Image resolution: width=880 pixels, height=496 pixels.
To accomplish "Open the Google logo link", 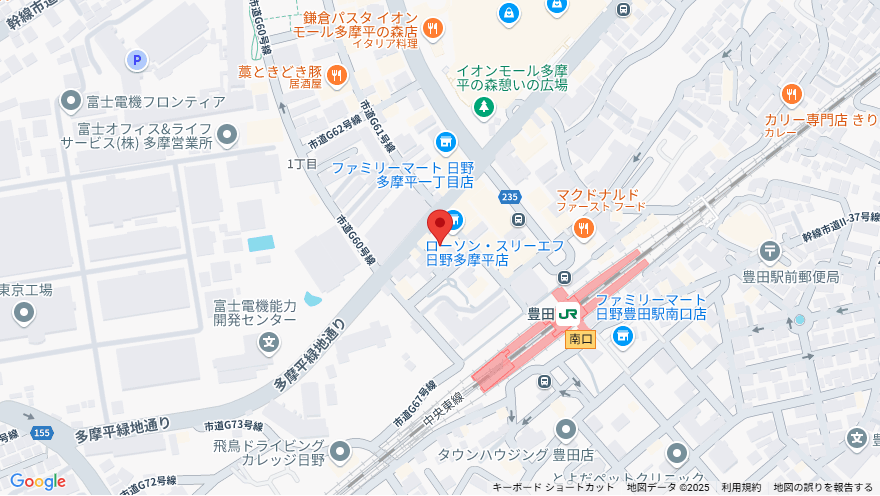I will coord(38,481).
